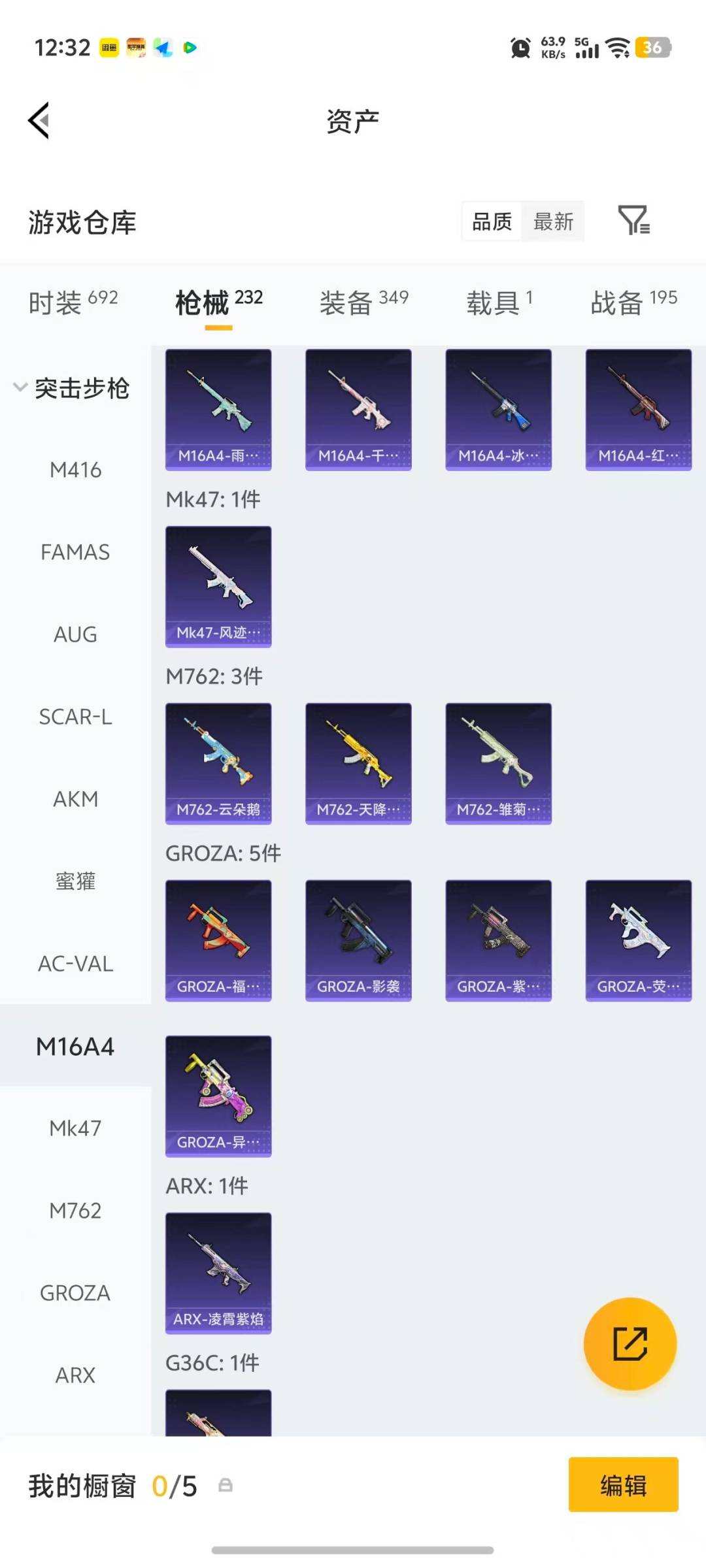Switch to the 装备 tab
This screenshot has height=1568, width=706.
pos(363,302)
